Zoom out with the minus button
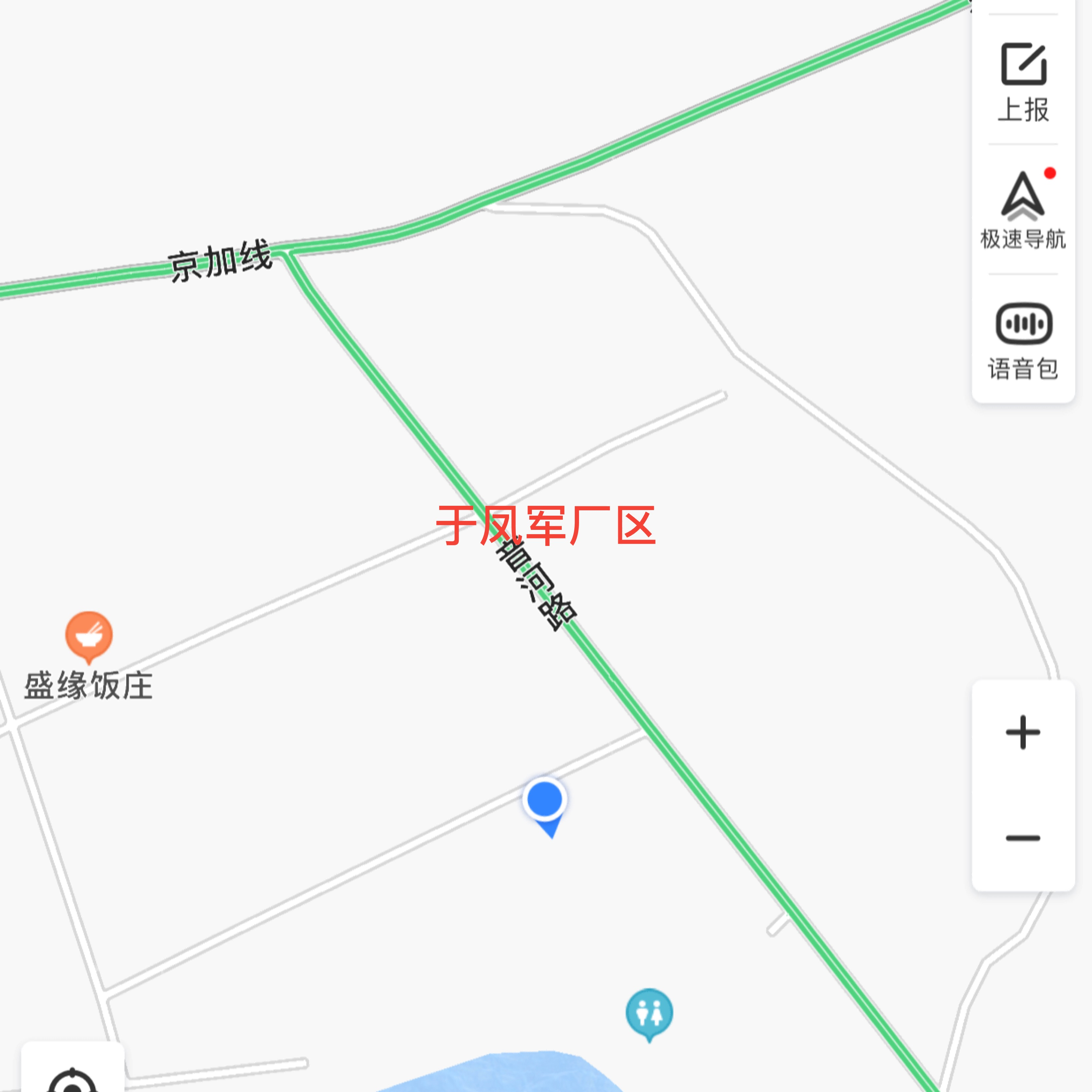 pyautogui.click(x=1023, y=838)
